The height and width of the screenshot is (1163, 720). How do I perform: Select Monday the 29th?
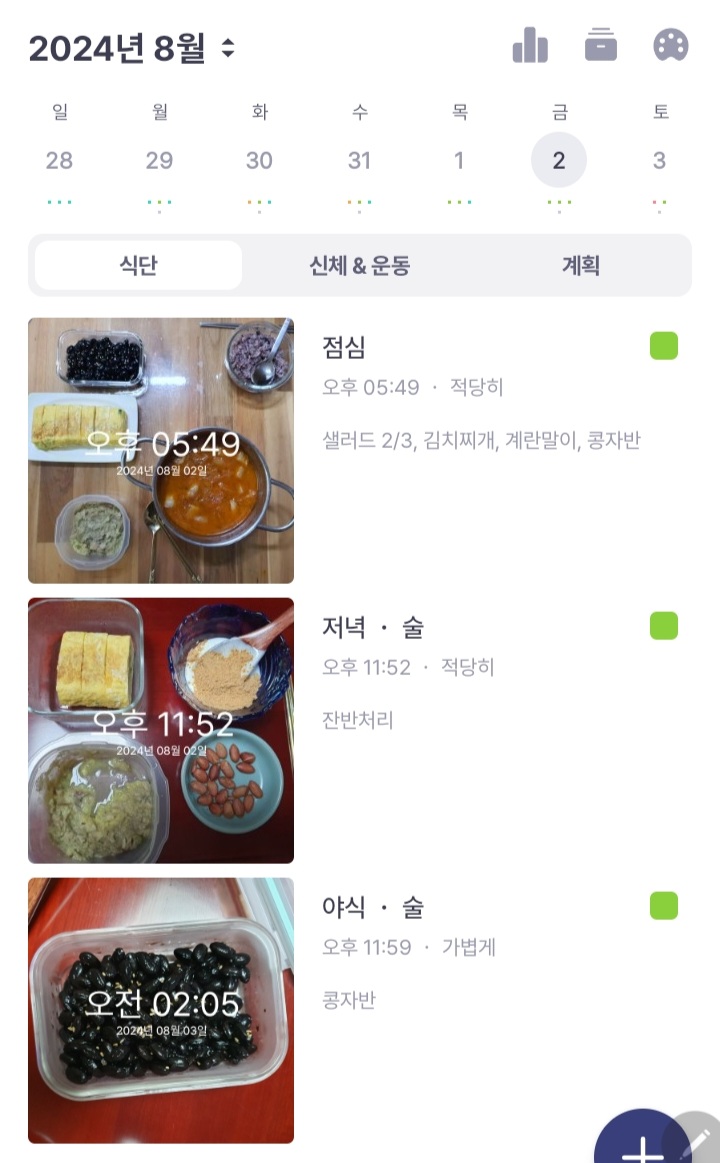click(159, 160)
